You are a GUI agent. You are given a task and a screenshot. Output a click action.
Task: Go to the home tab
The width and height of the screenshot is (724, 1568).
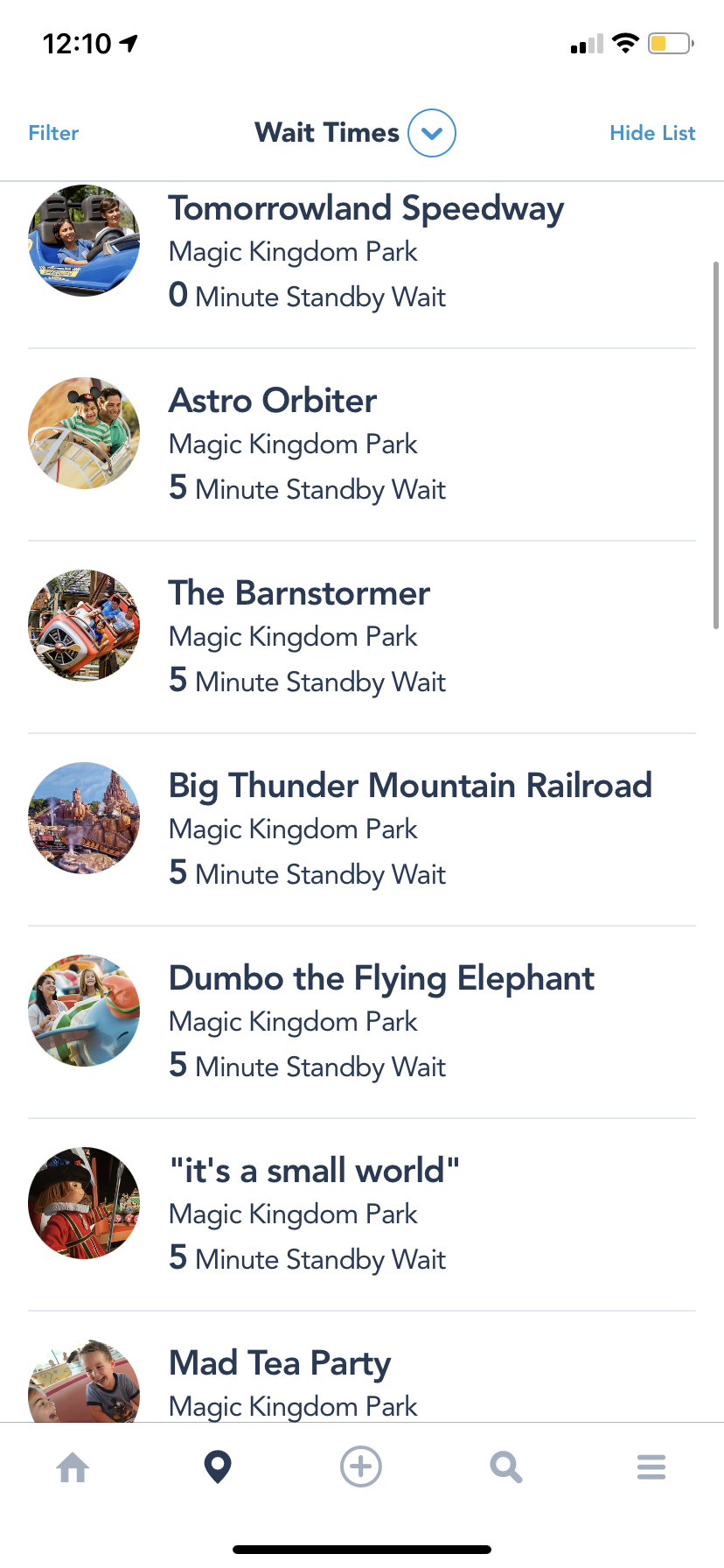[x=73, y=1467]
